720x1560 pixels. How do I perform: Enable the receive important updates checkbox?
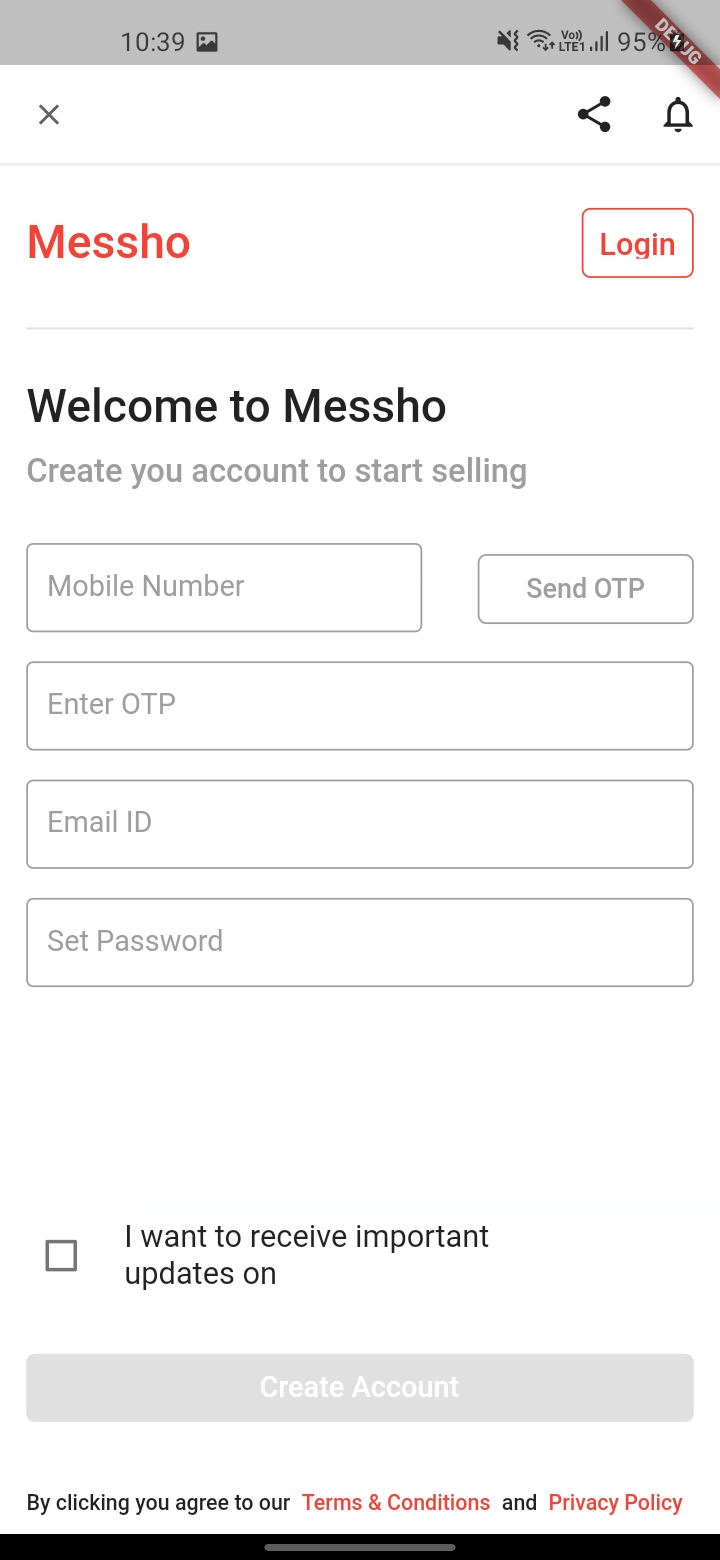pos(61,1255)
